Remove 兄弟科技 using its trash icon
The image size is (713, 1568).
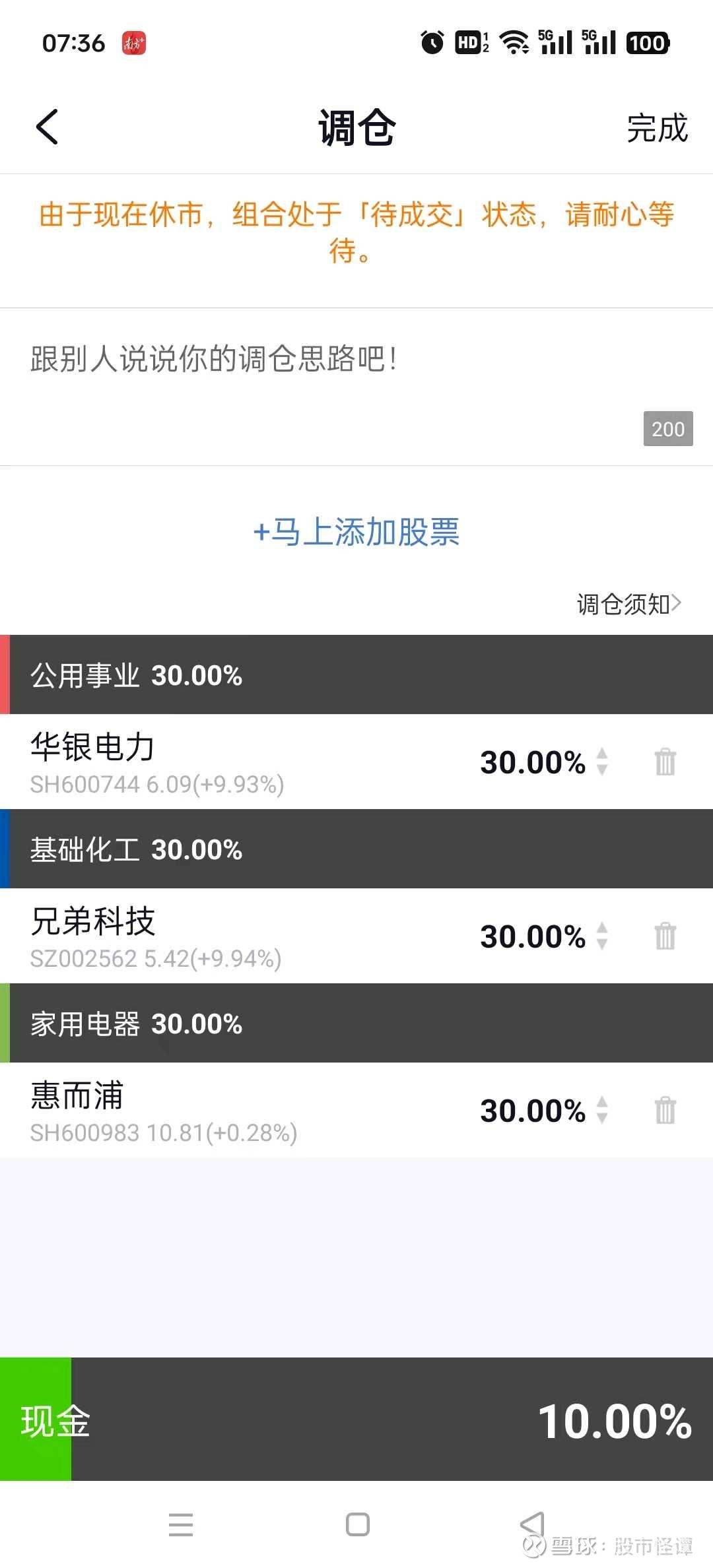coord(665,936)
